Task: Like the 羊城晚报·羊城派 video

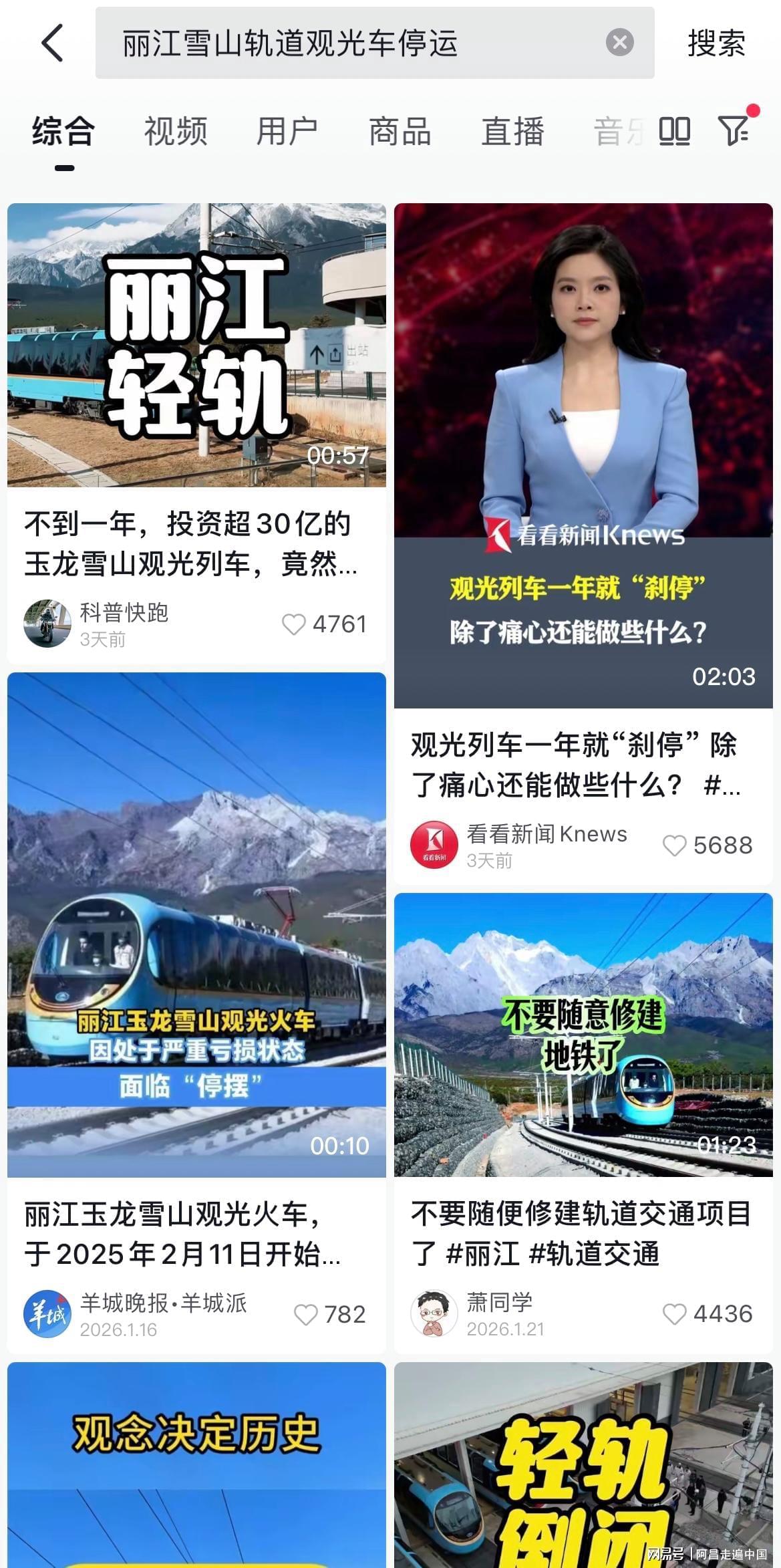Action: pos(306,1315)
